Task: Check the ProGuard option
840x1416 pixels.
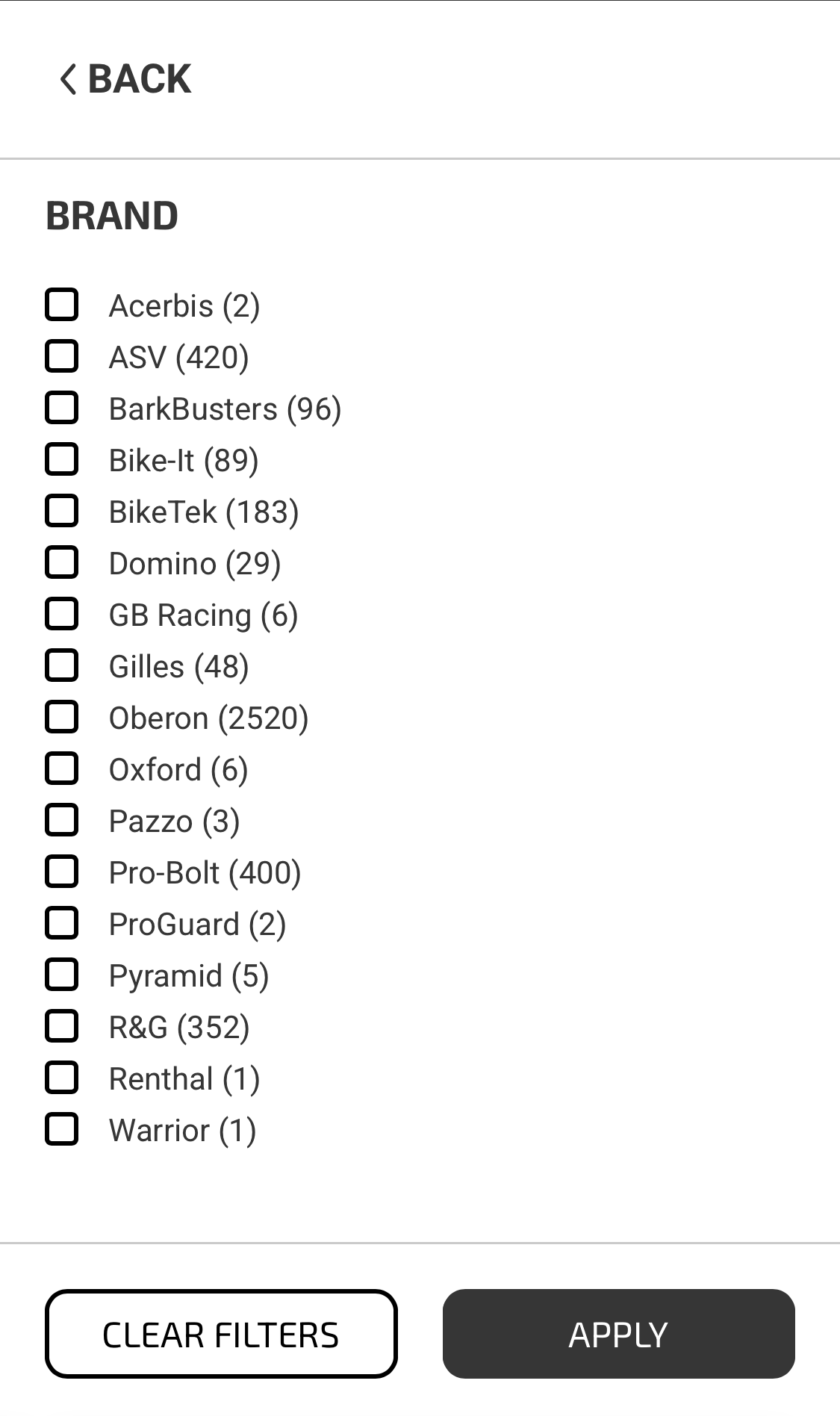Action: pyautogui.click(x=62, y=923)
